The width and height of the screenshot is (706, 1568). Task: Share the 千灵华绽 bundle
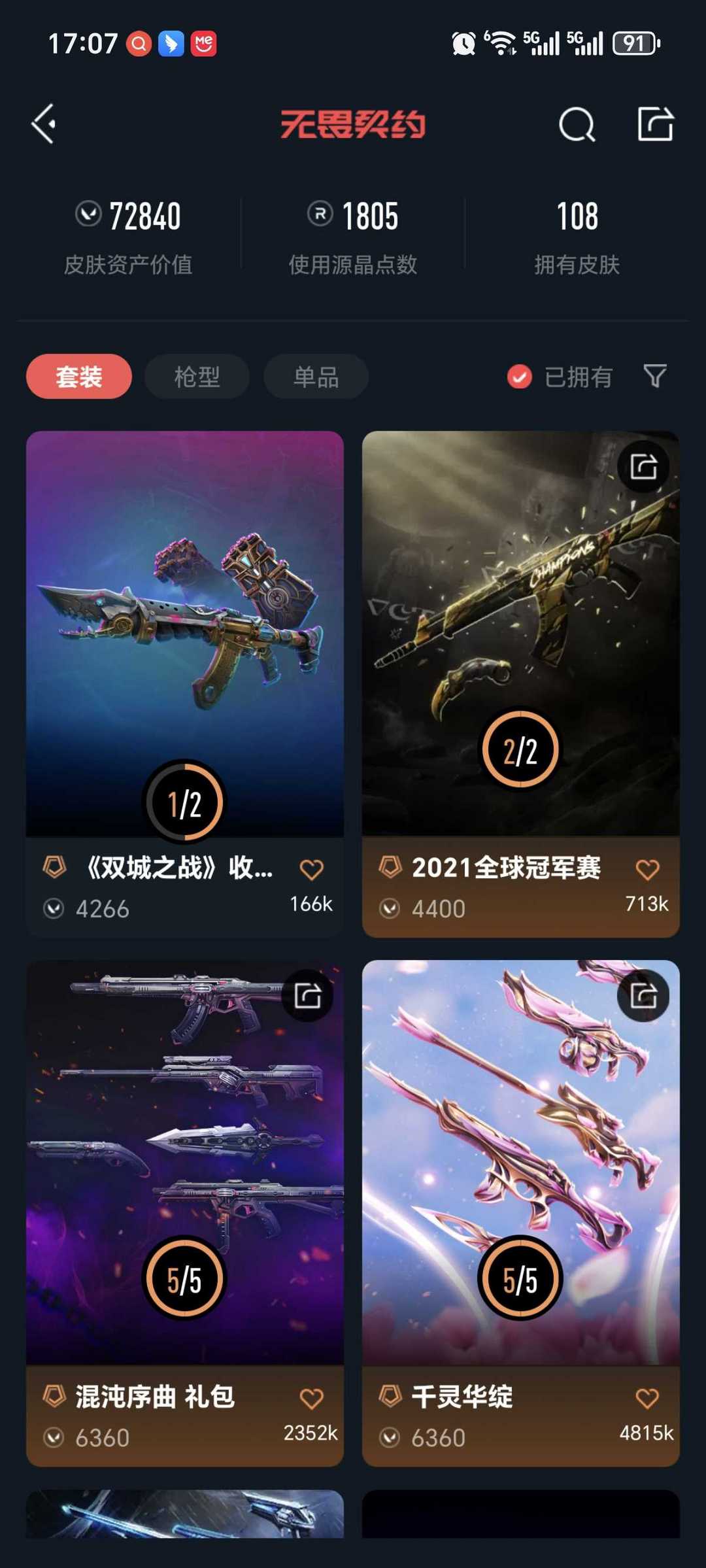click(x=643, y=996)
